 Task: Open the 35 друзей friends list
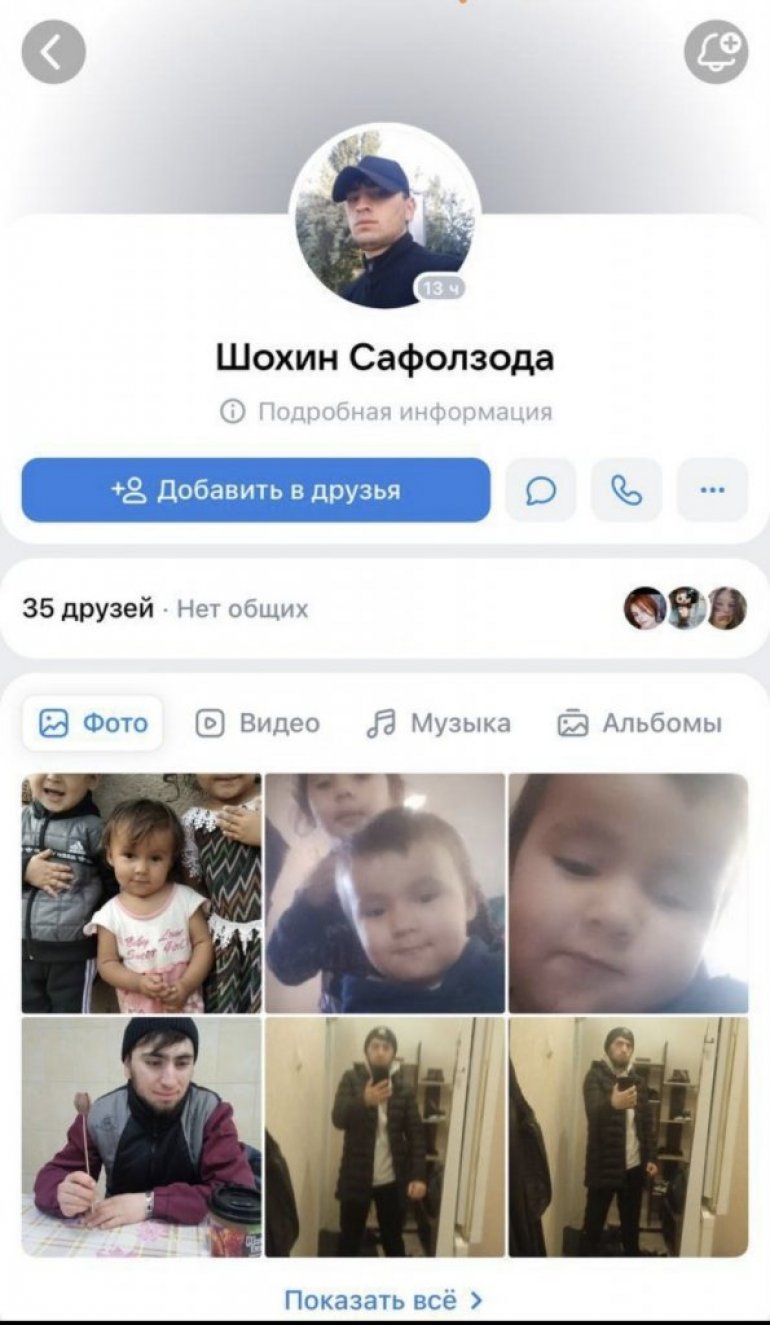pos(88,608)
